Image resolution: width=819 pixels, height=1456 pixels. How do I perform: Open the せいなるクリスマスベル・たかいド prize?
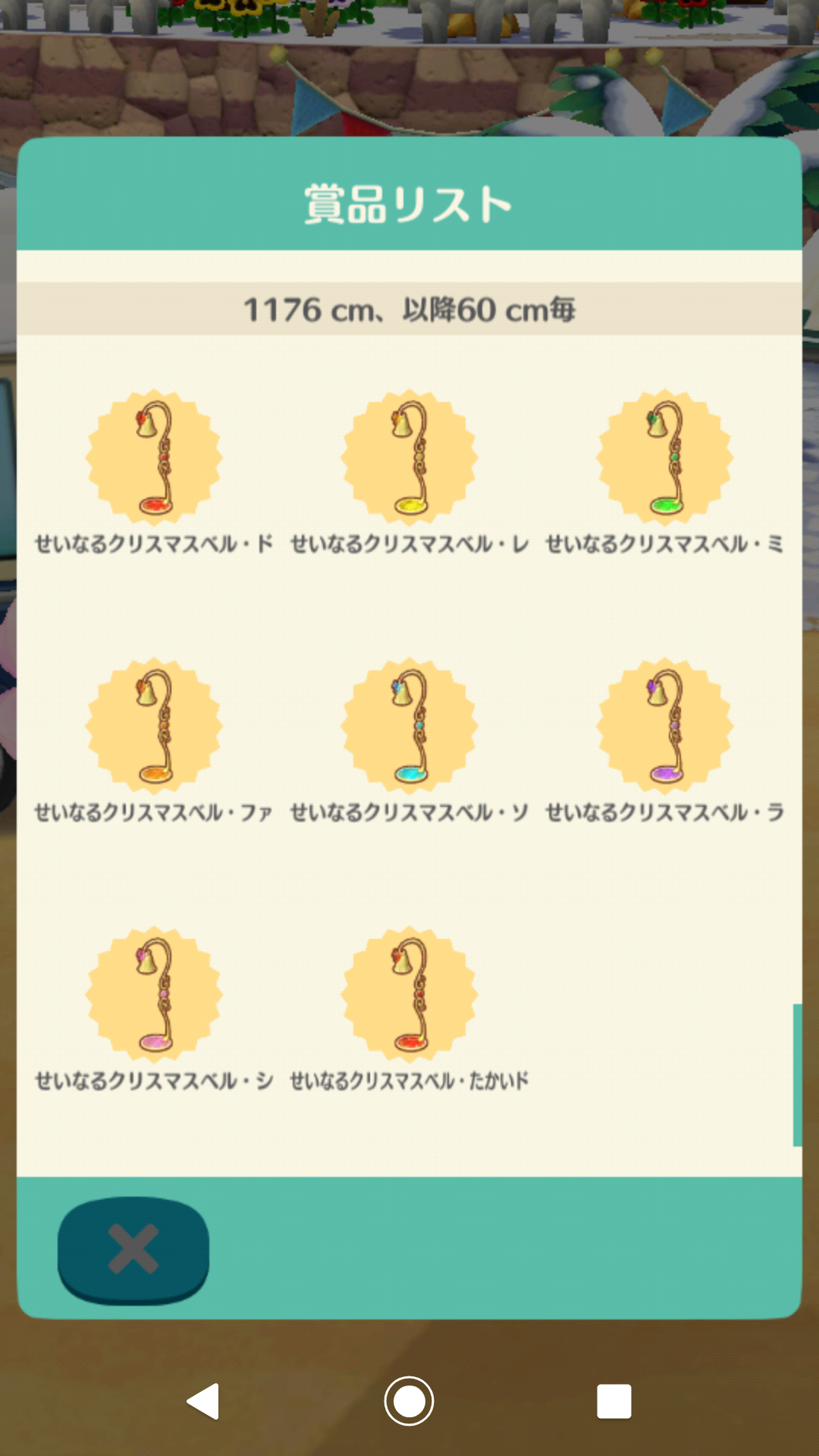409,994
